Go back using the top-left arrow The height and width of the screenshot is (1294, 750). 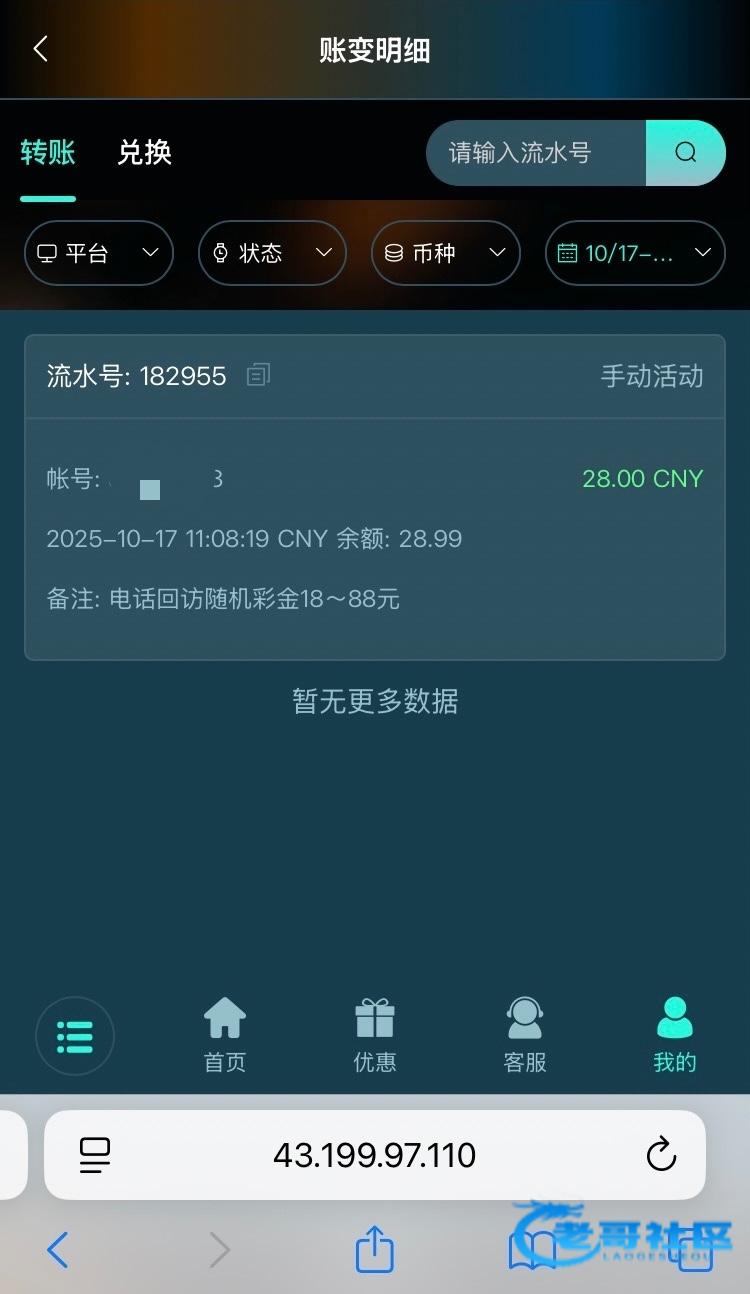(40, 49)
